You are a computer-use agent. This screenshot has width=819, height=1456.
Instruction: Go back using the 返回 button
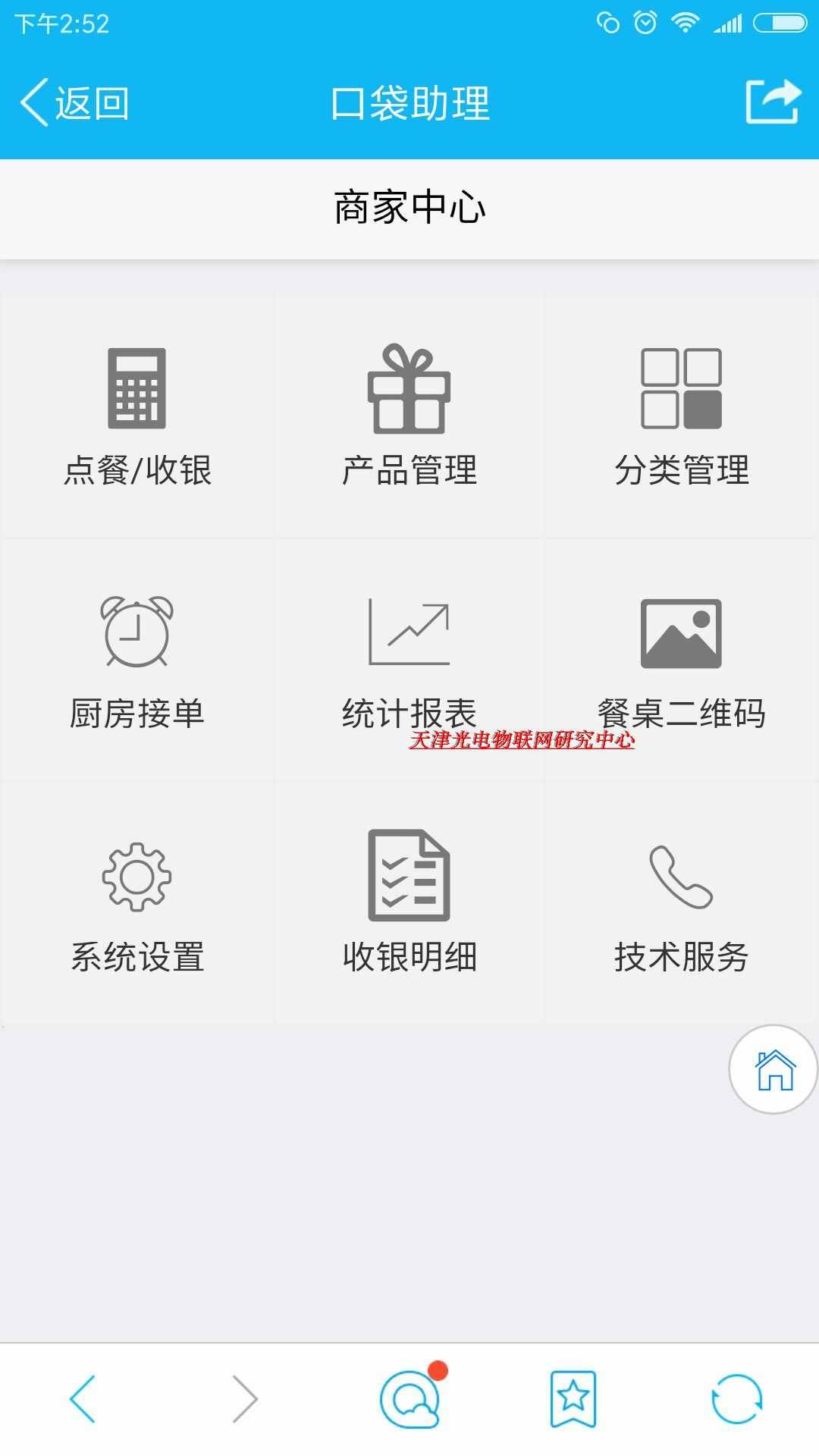75,102
